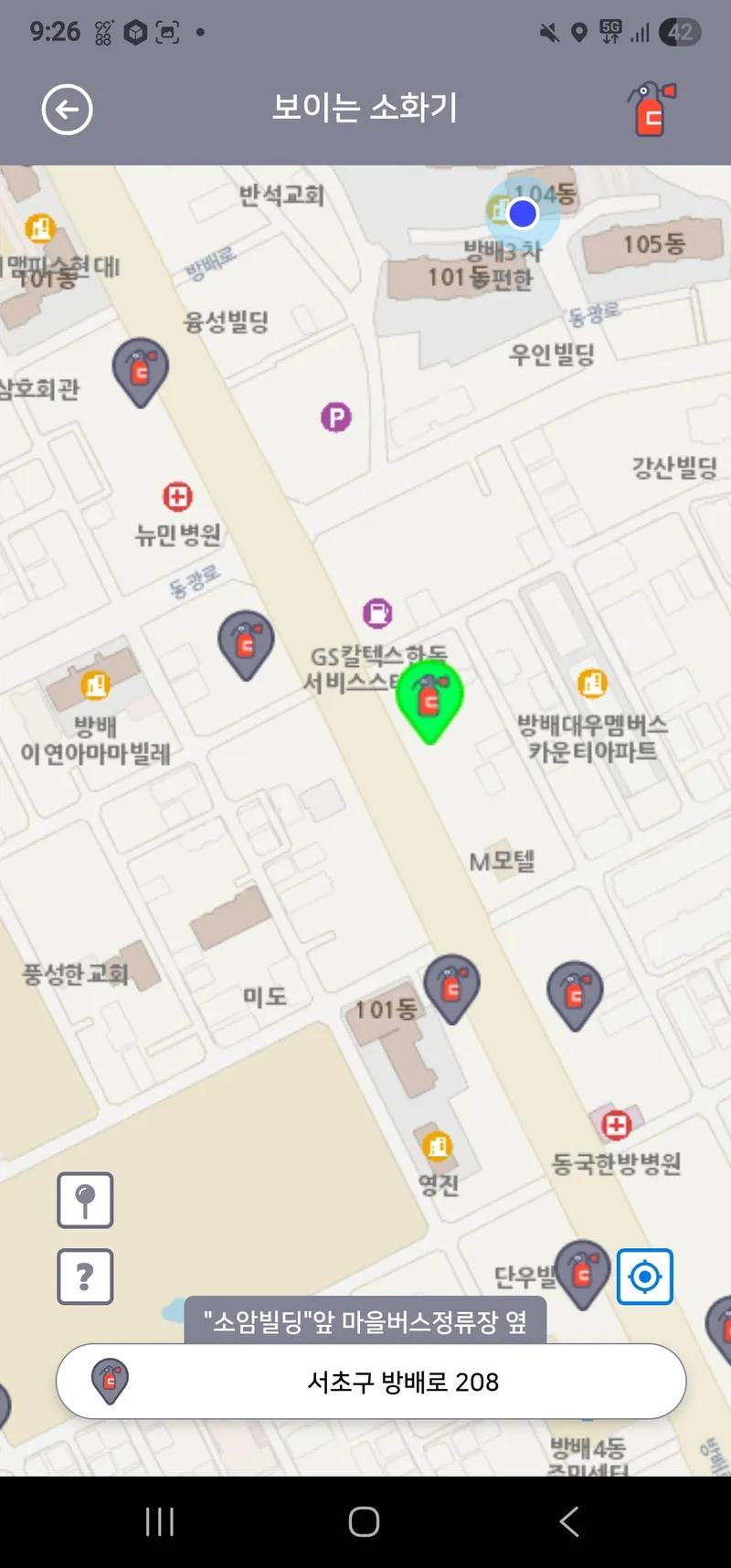Viewport: 731px width, 1568px height.
Task: Tap the extinguisher marker above 동국한방병원
Action: pyautogui.click(x=575, y=992)
